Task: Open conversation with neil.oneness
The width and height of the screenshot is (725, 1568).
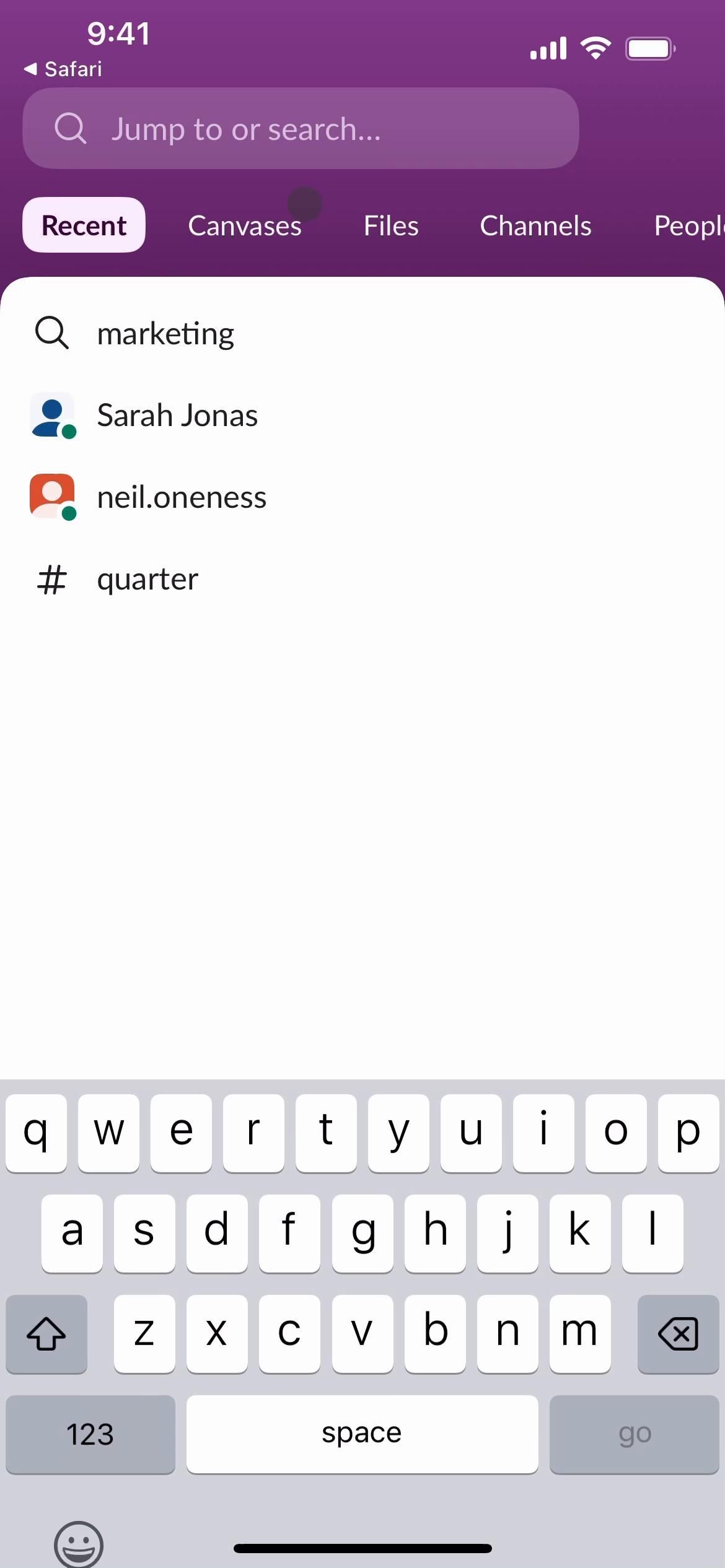Action: coord(182,497)
